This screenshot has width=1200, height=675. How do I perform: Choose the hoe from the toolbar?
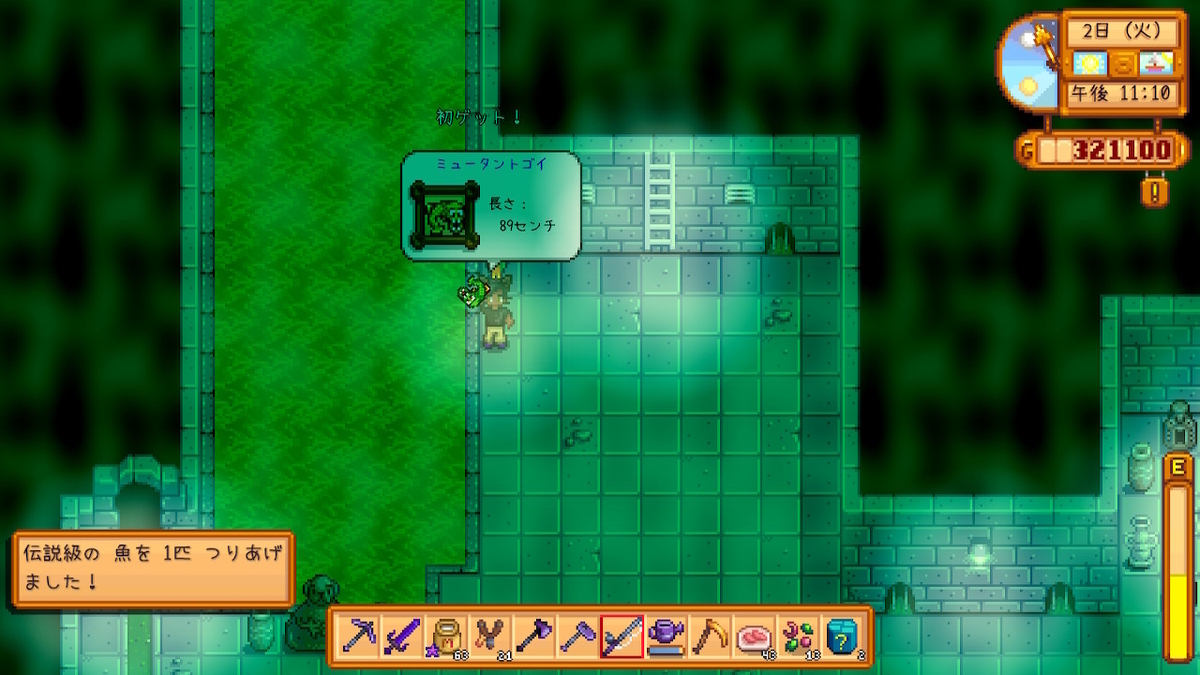tap(577, 636)
